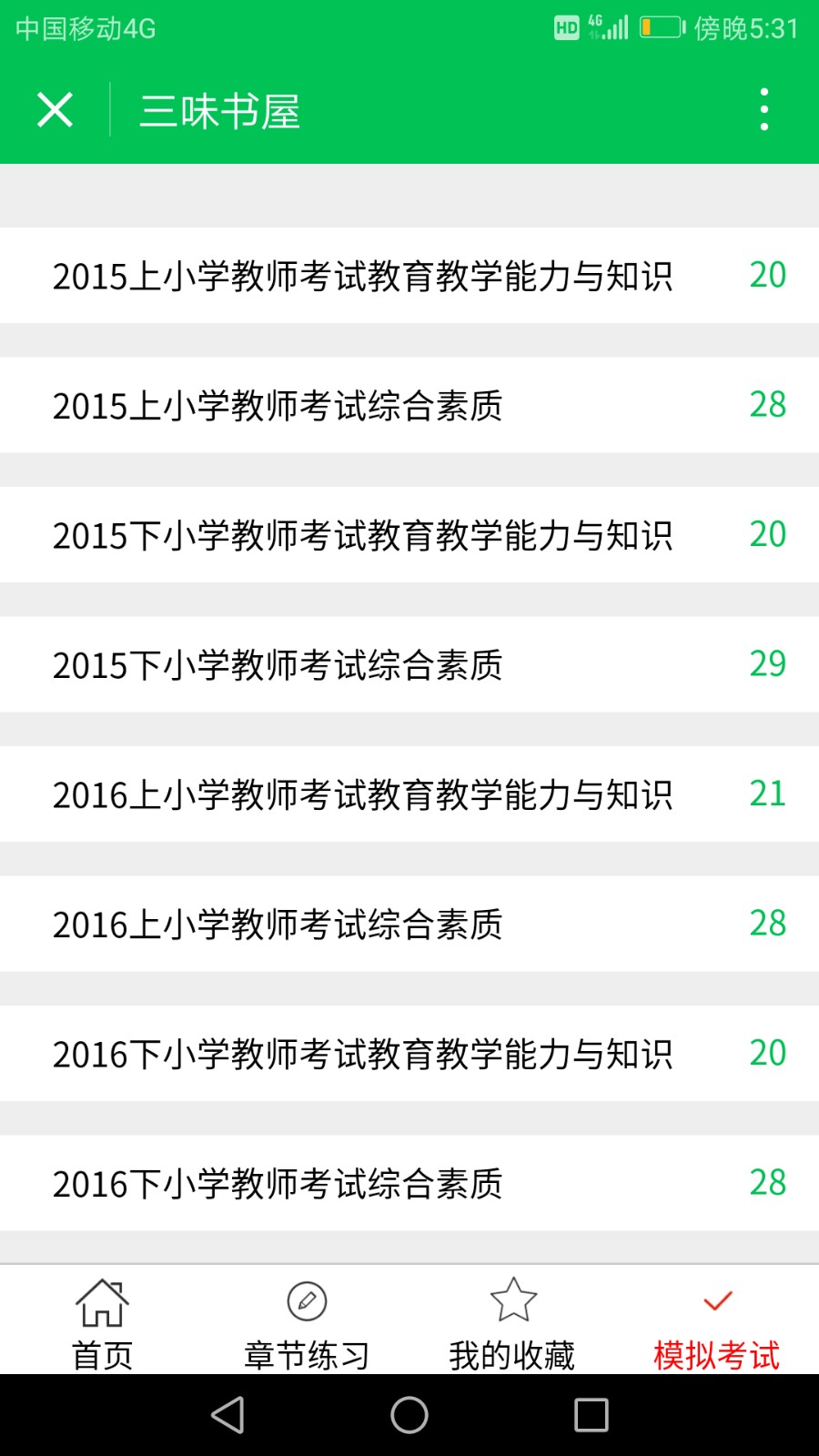This screenshot has width=819, height=1456.
Task: Open 2016下小学教师考试综合素质
Action: 409,1183
